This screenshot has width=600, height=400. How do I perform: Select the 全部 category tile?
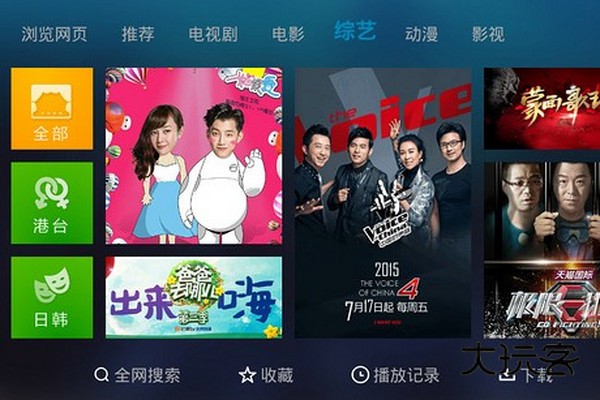pos(52,109)
